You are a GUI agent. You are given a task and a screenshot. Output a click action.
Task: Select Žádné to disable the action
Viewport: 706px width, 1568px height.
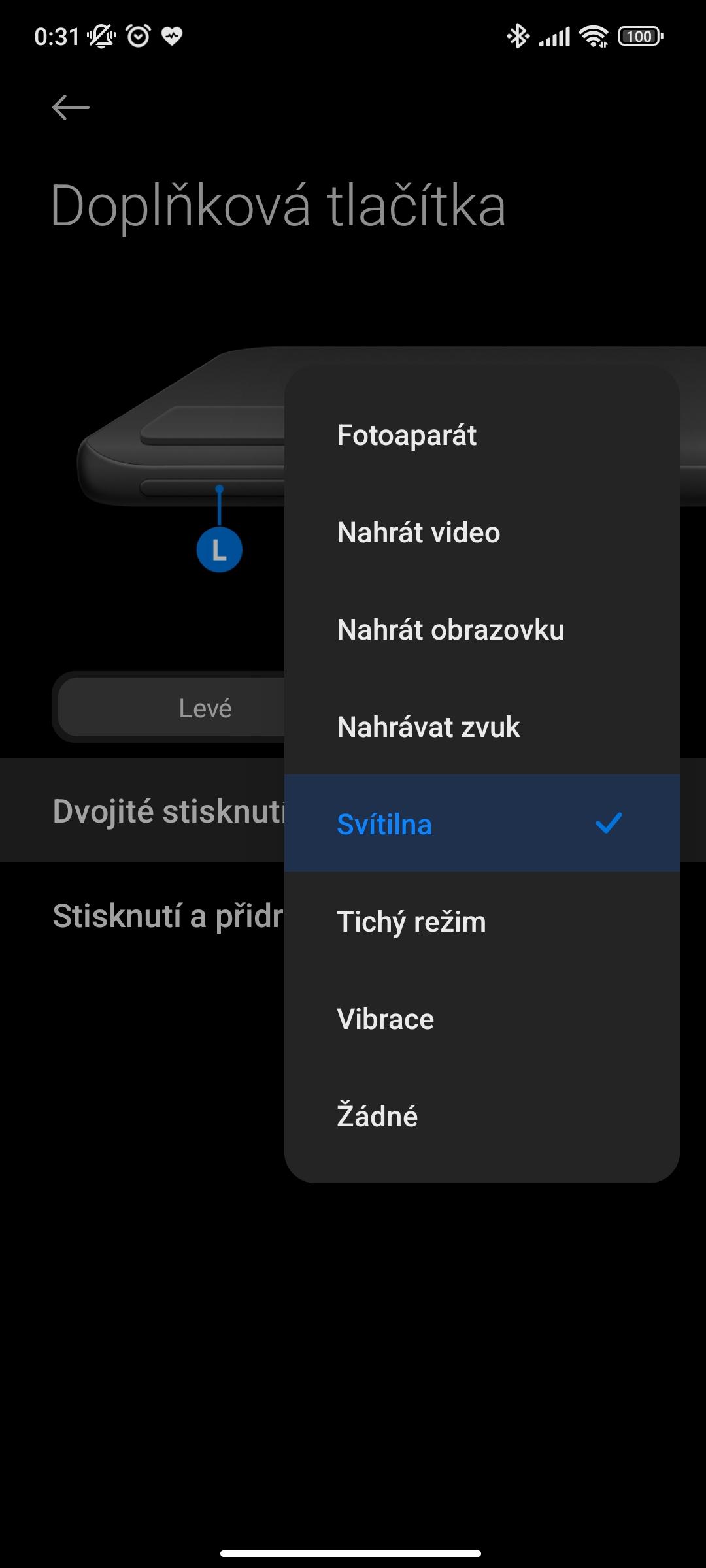point(482,1116)
